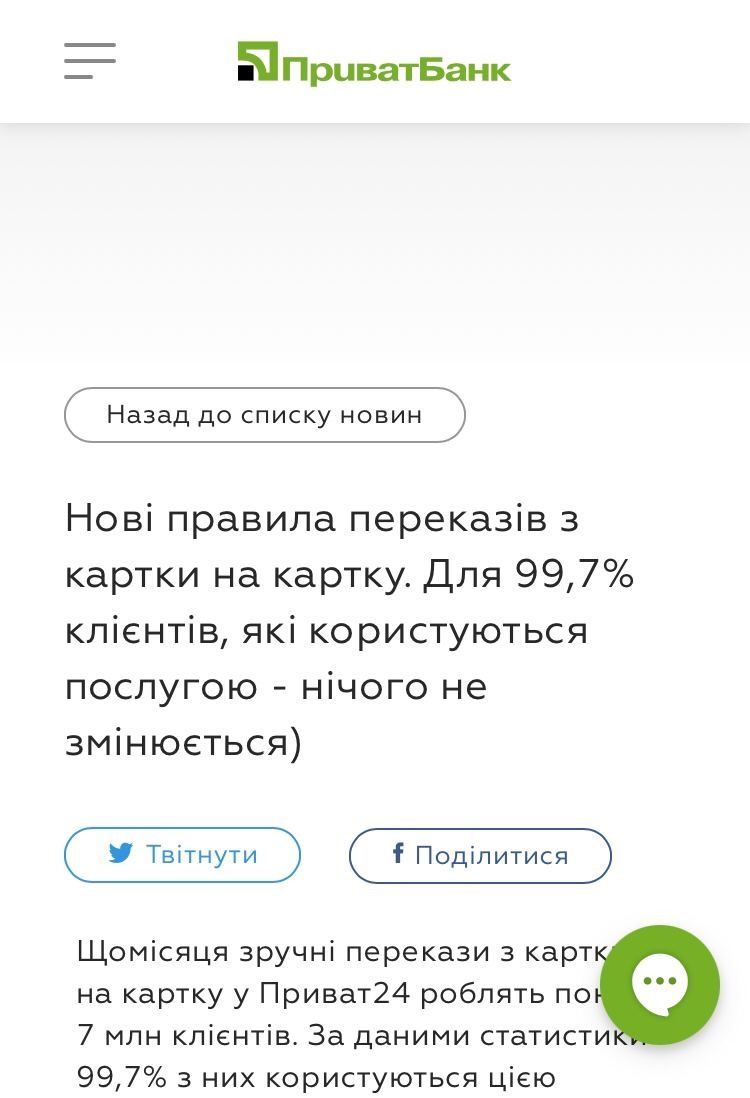The image size is (750, 1098).
Task: Open the hamburger menu
Action: (x=90, y=61)
